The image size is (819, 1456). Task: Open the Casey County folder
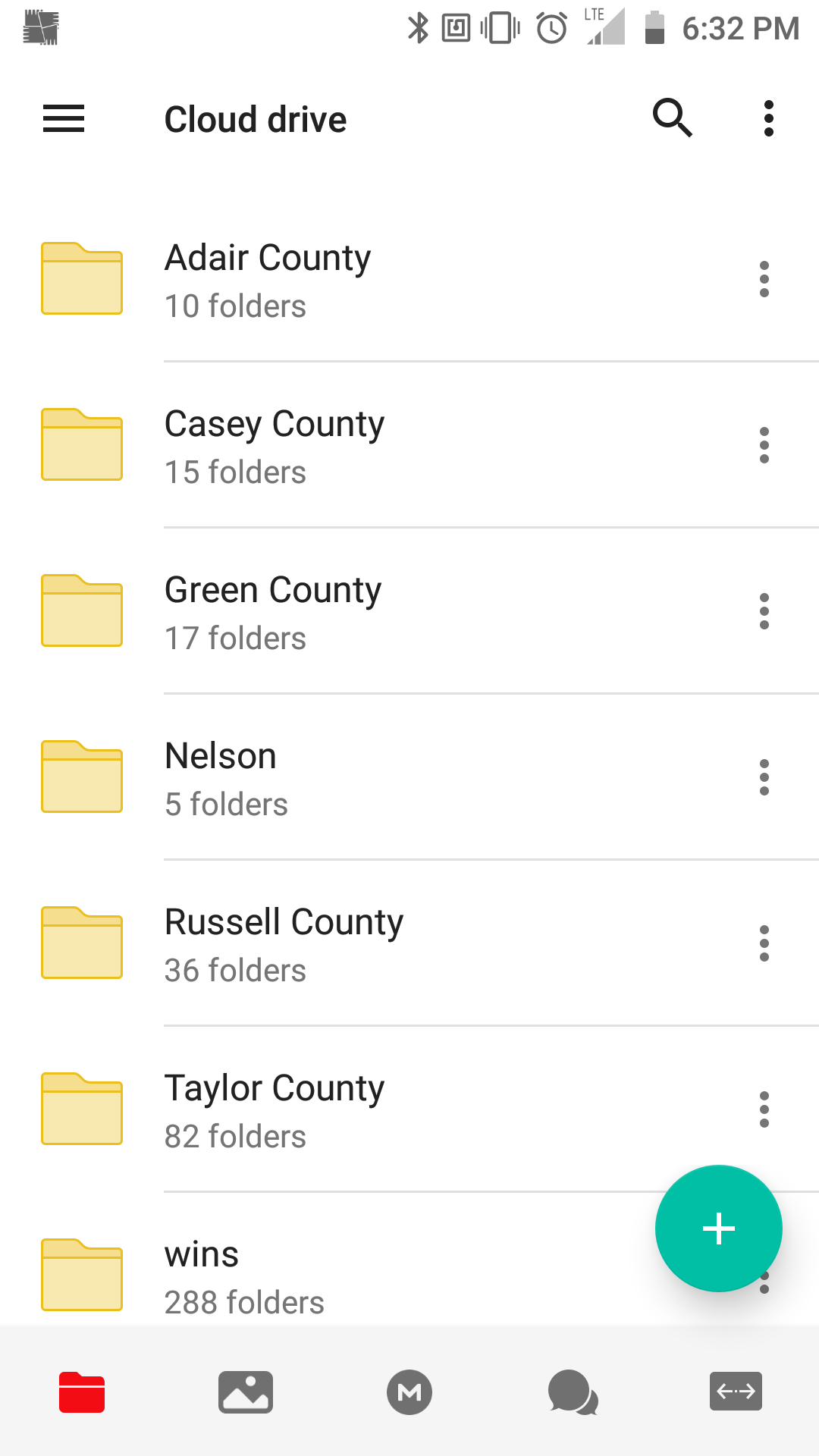coord(409,445)
